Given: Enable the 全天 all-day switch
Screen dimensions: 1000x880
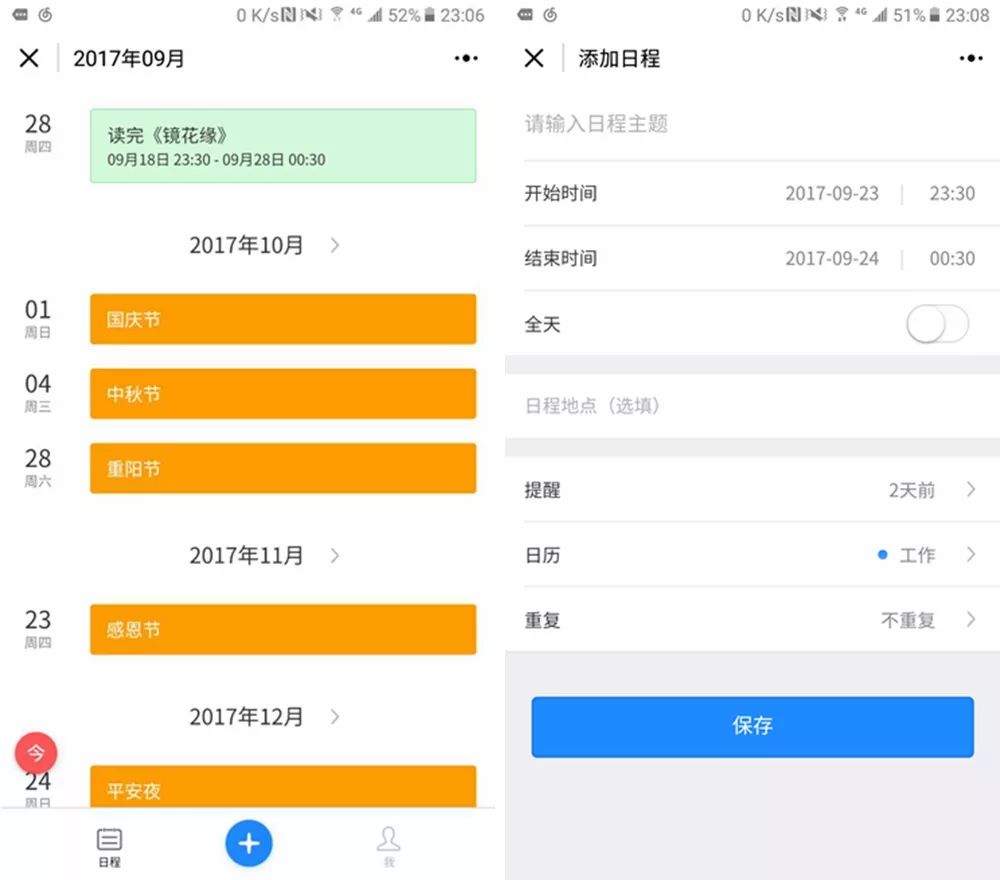Looking at the screenshot, I should pos(937,324).
